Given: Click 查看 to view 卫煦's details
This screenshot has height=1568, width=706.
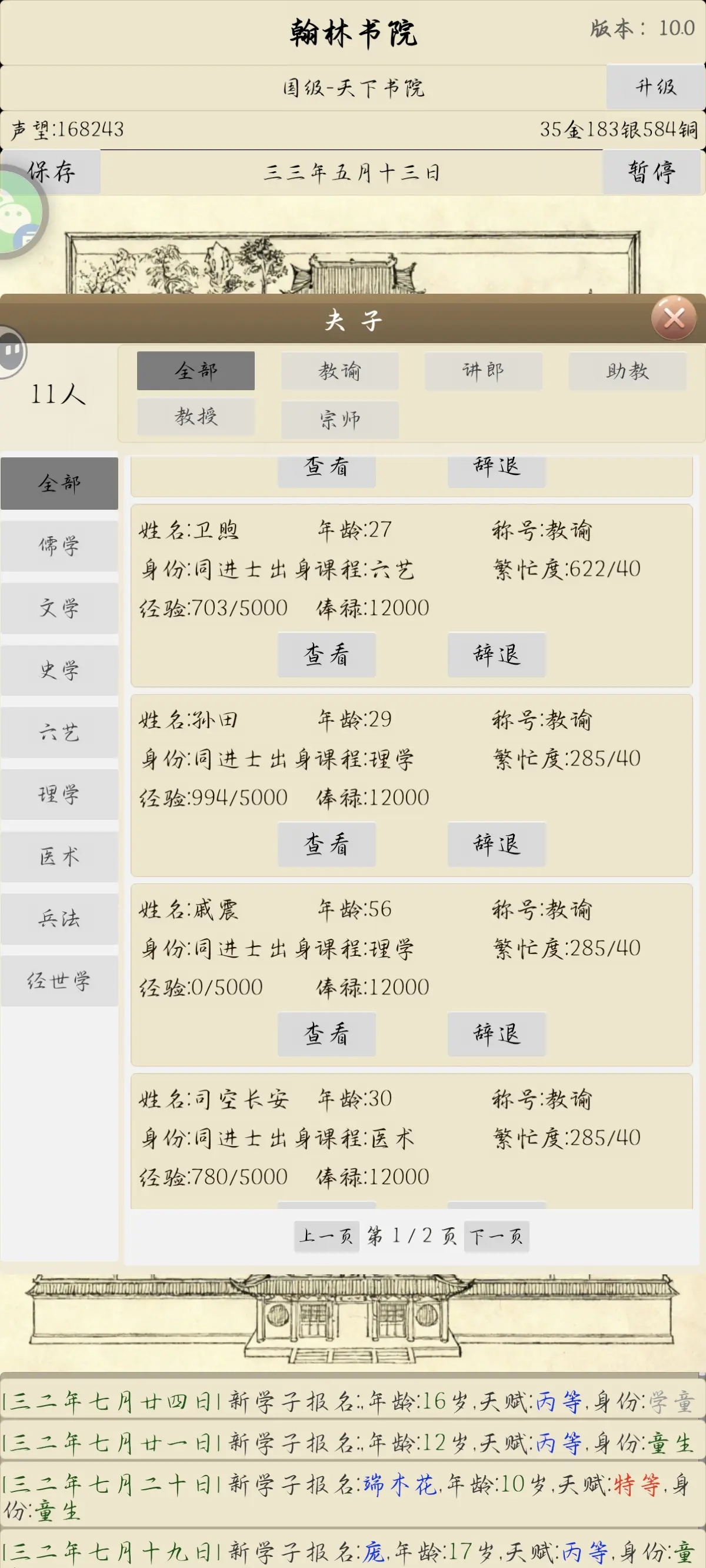Looking at the screenshot, I should coord(327,655).
